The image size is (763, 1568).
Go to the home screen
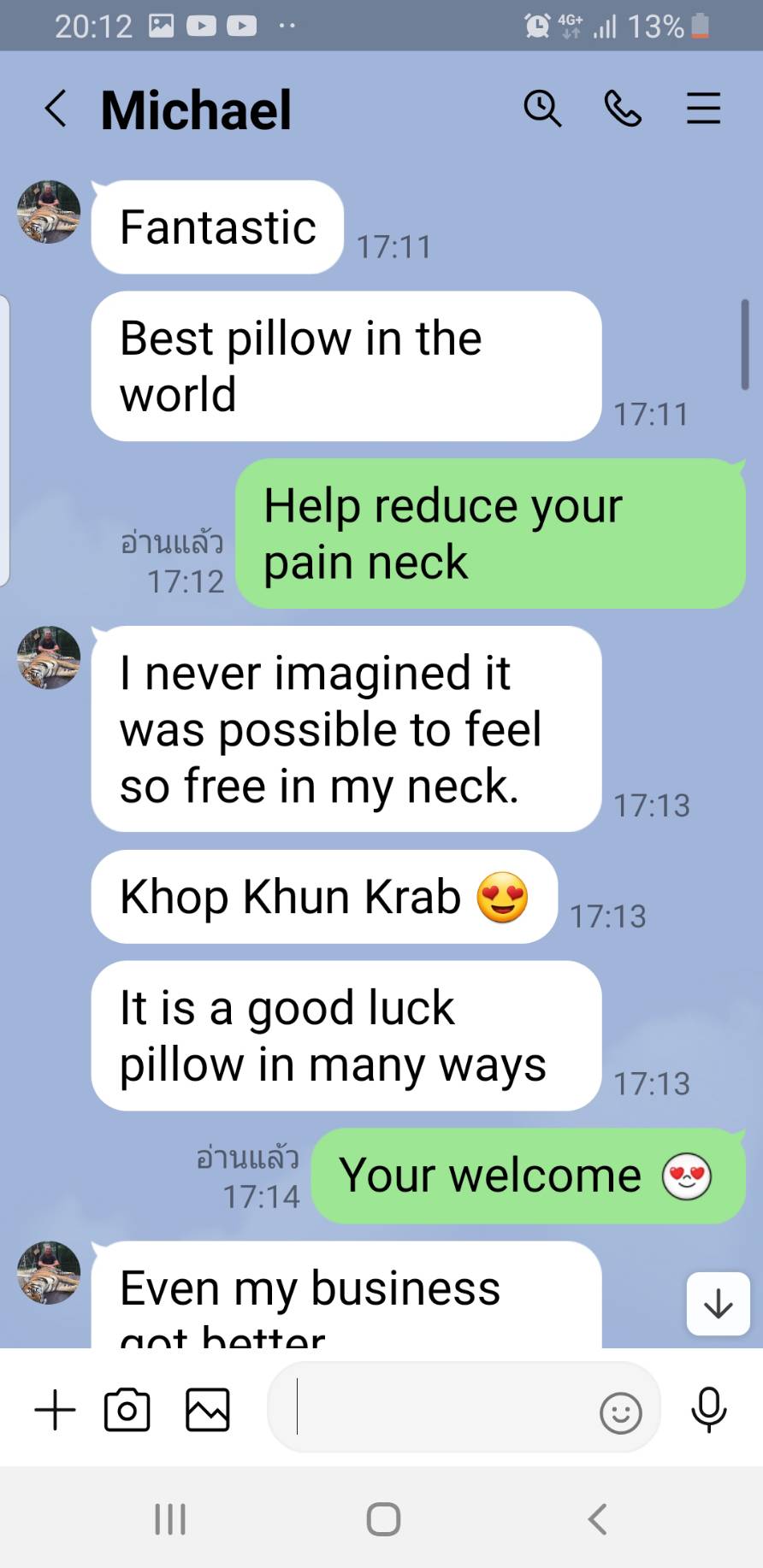383,1519
